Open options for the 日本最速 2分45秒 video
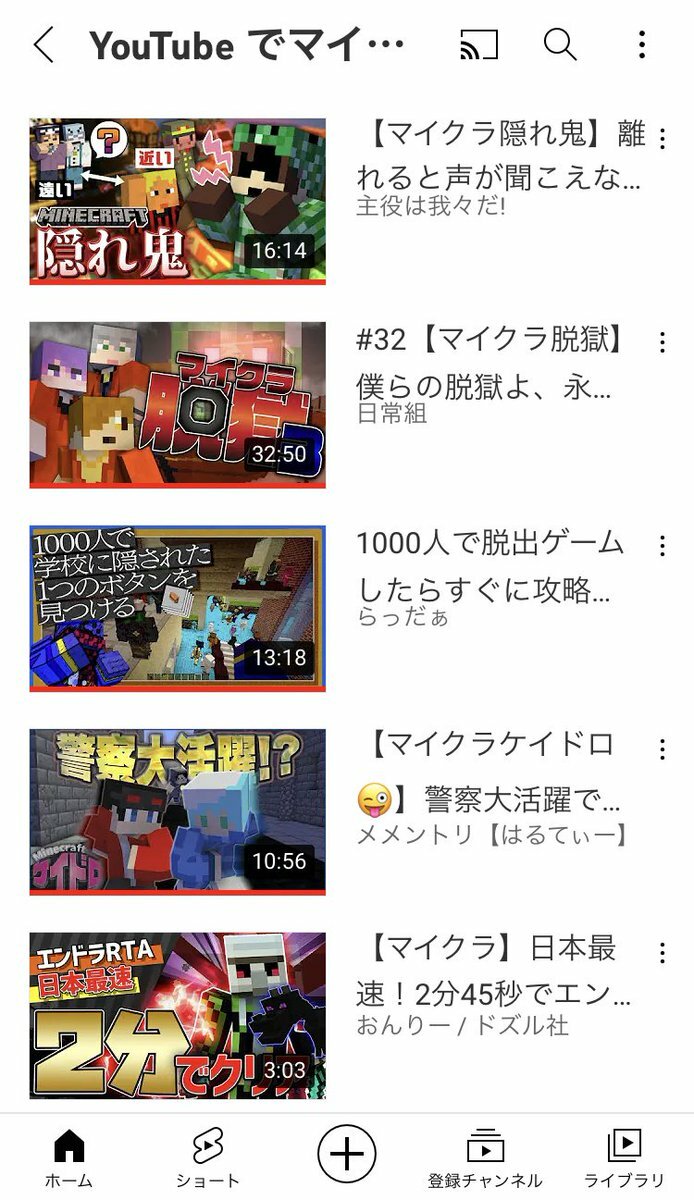694x1200 pixels. [662, 952]
